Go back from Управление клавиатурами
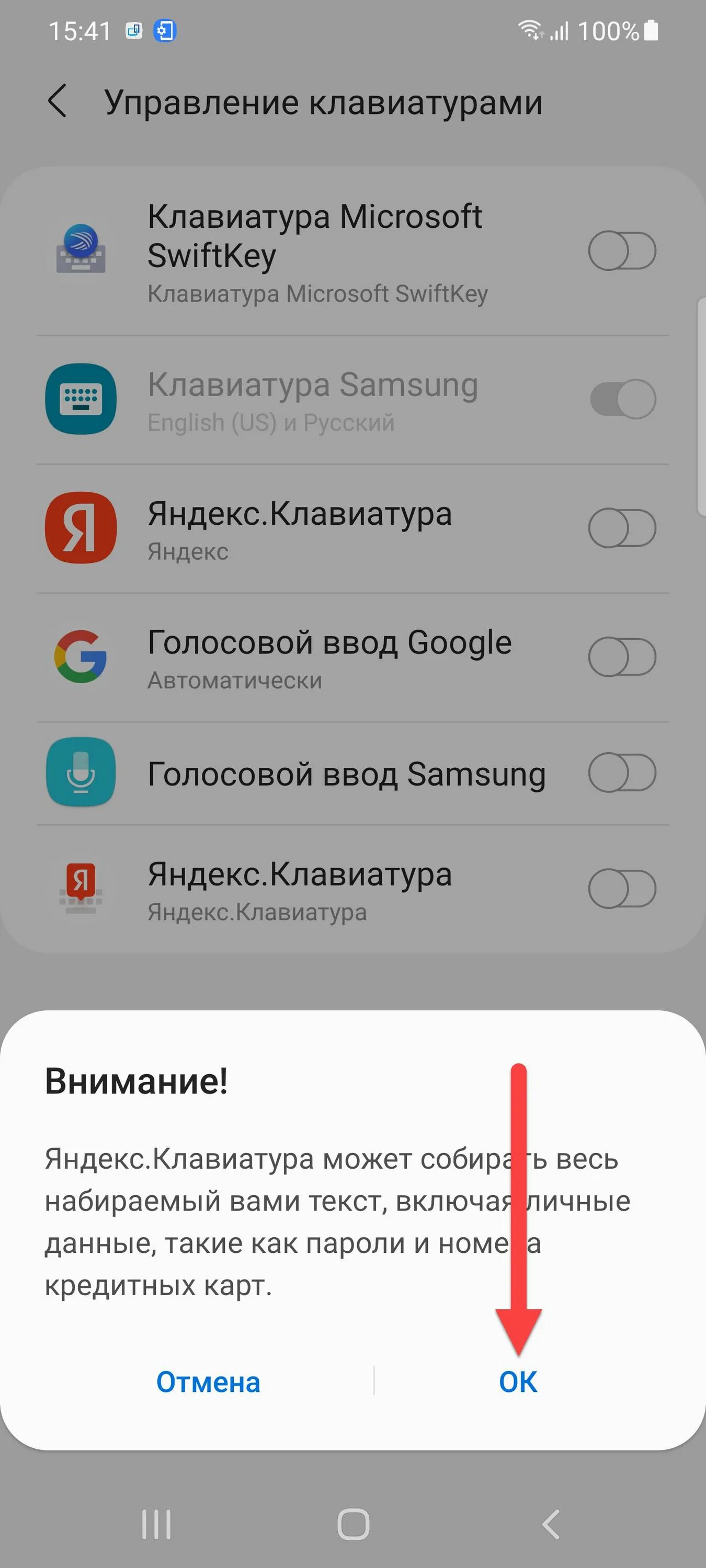 [57, 101]
